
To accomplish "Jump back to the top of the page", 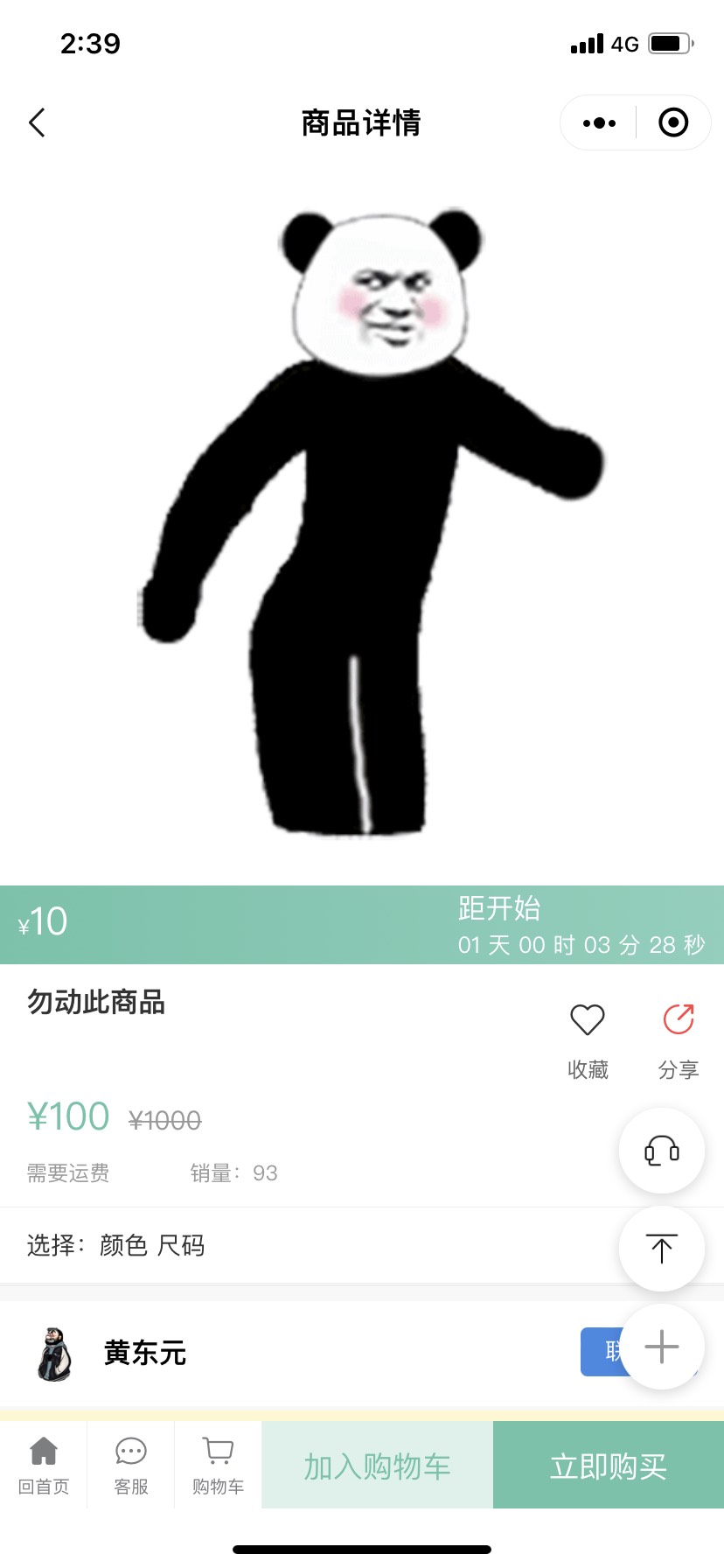I will pos(662,1249).
